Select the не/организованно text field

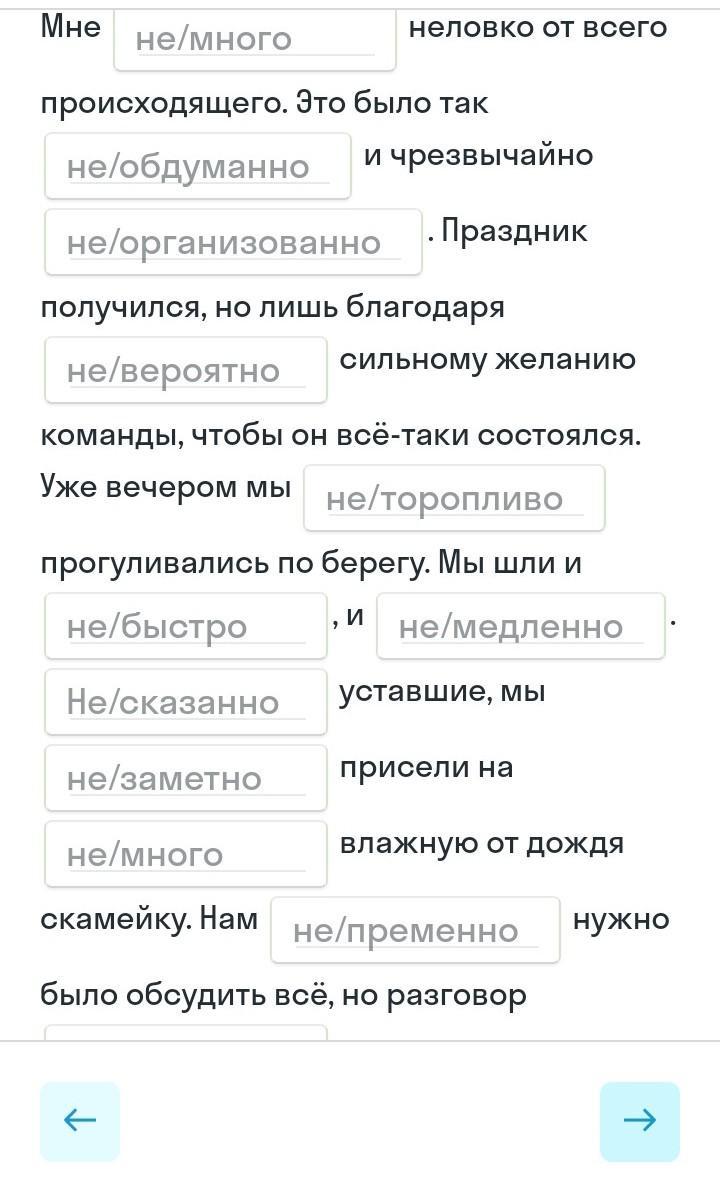233,242
